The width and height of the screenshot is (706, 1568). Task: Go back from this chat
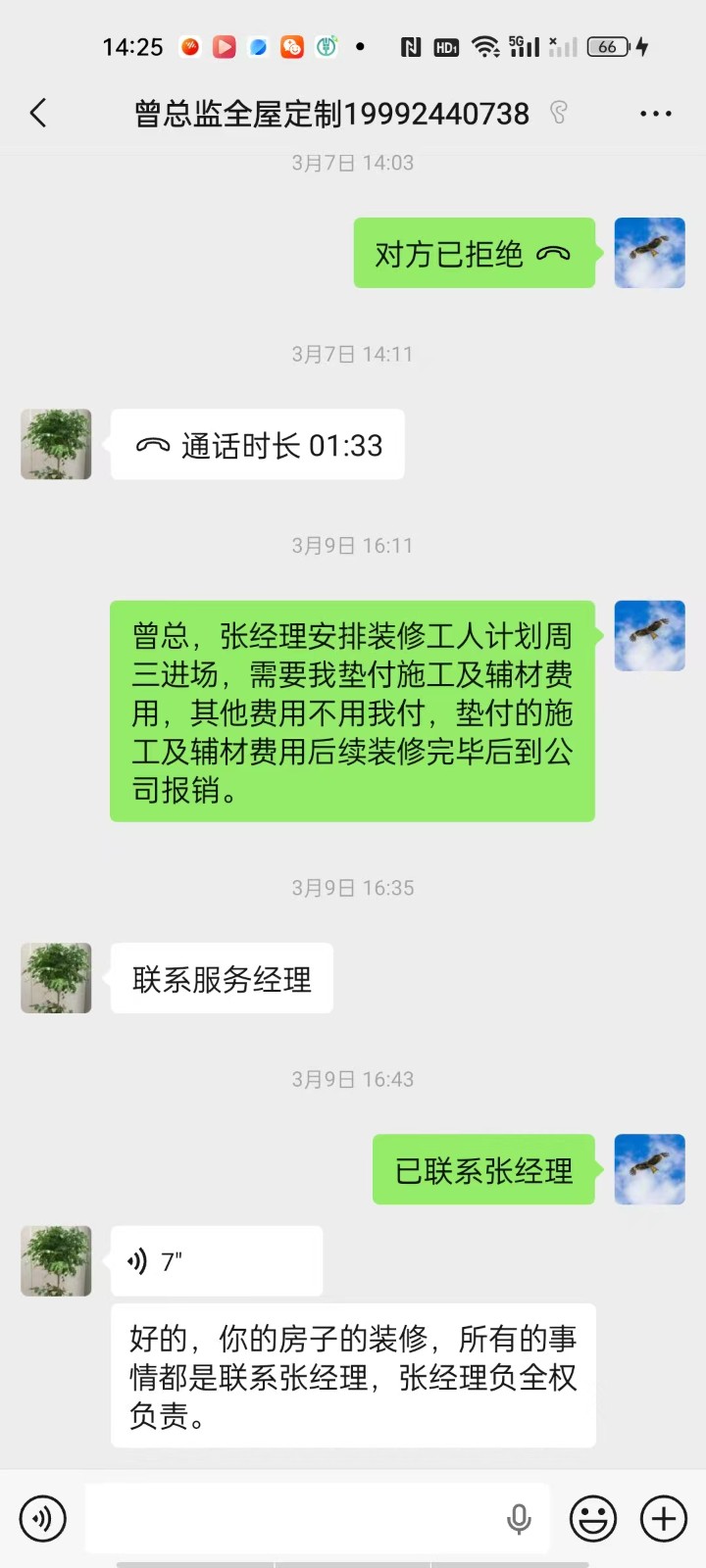(x=38, y=114)
